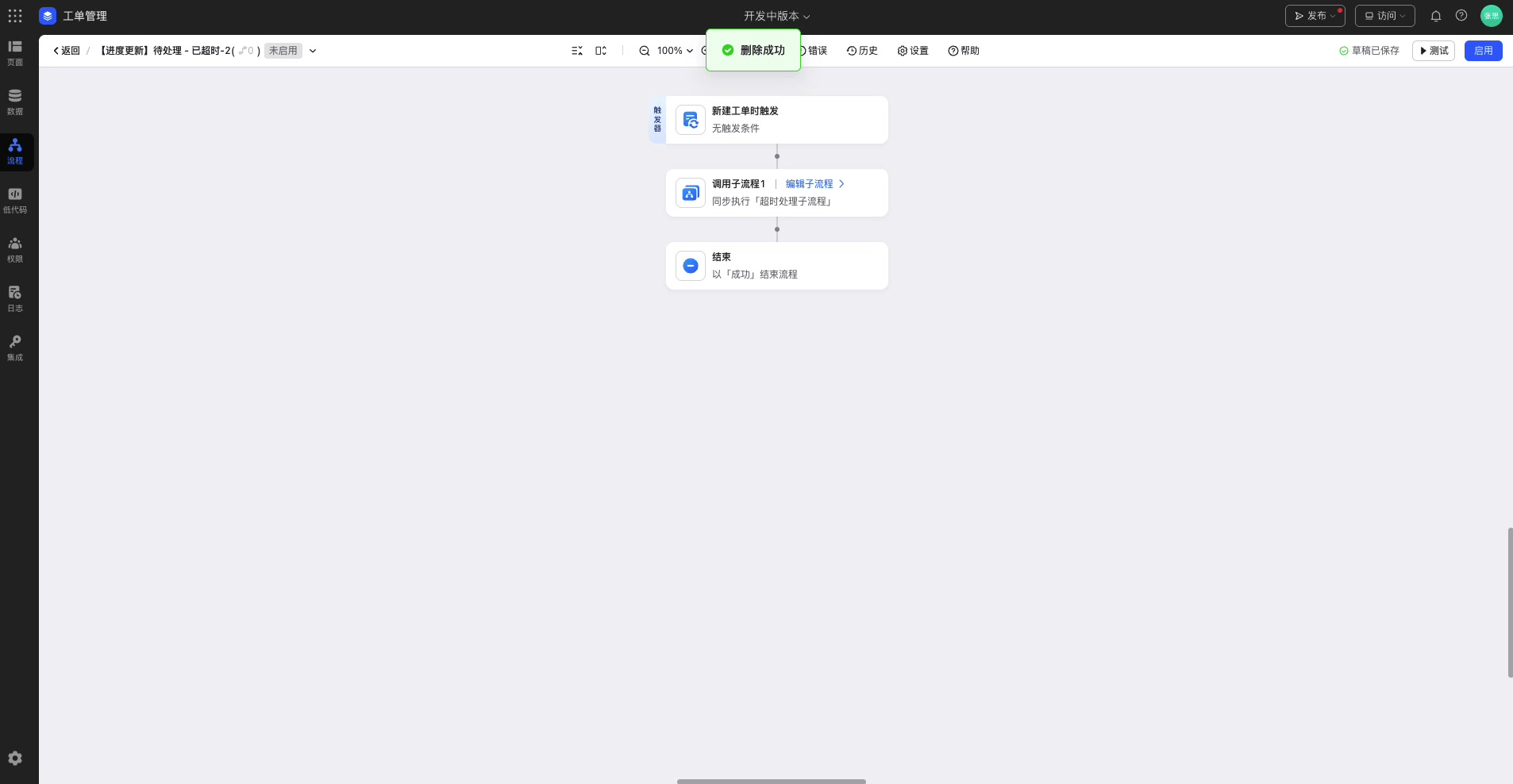Open the bottom-left settings gear
The width and height of the screenshot is (1513, 784).
pos(15,758)
